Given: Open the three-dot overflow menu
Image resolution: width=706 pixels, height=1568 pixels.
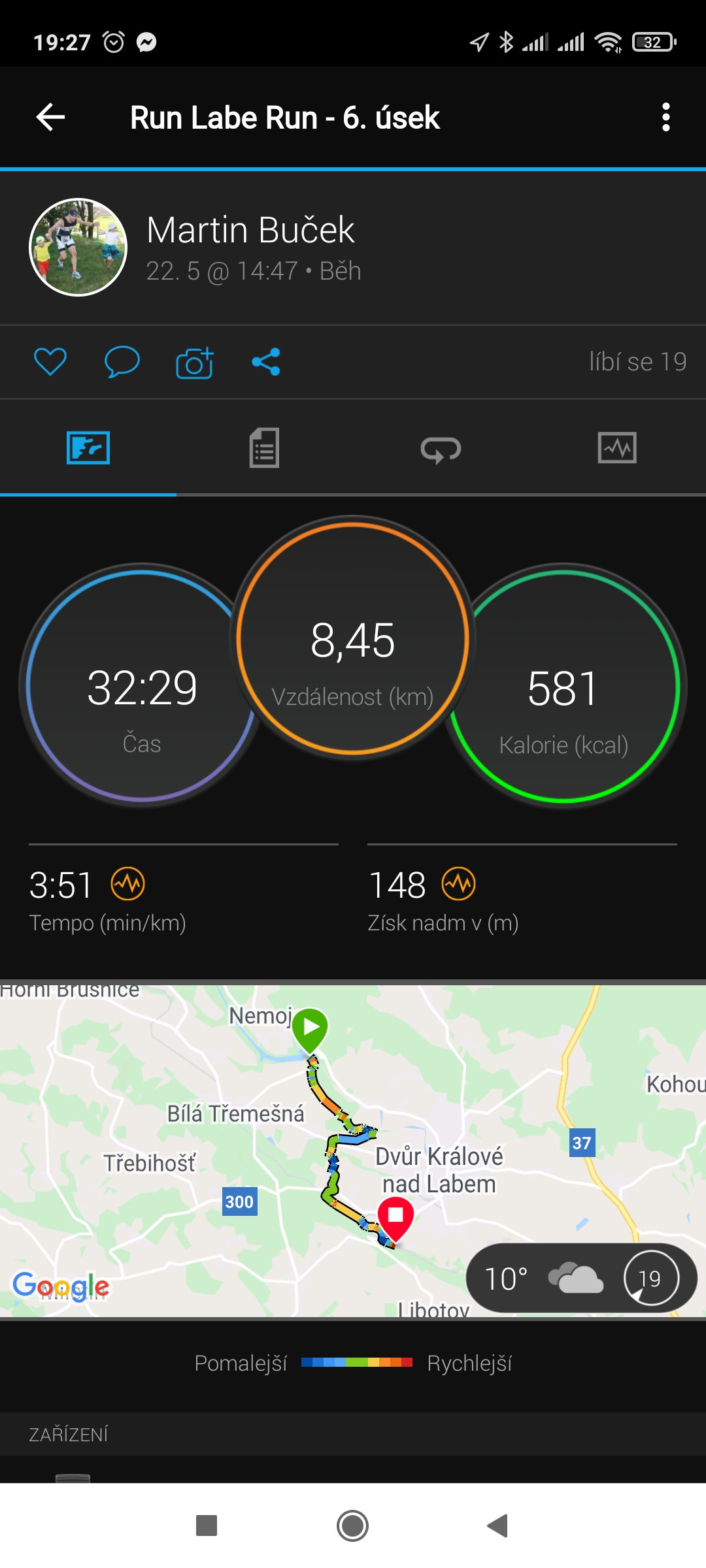Looking at the screenshot, I should 665,118.
